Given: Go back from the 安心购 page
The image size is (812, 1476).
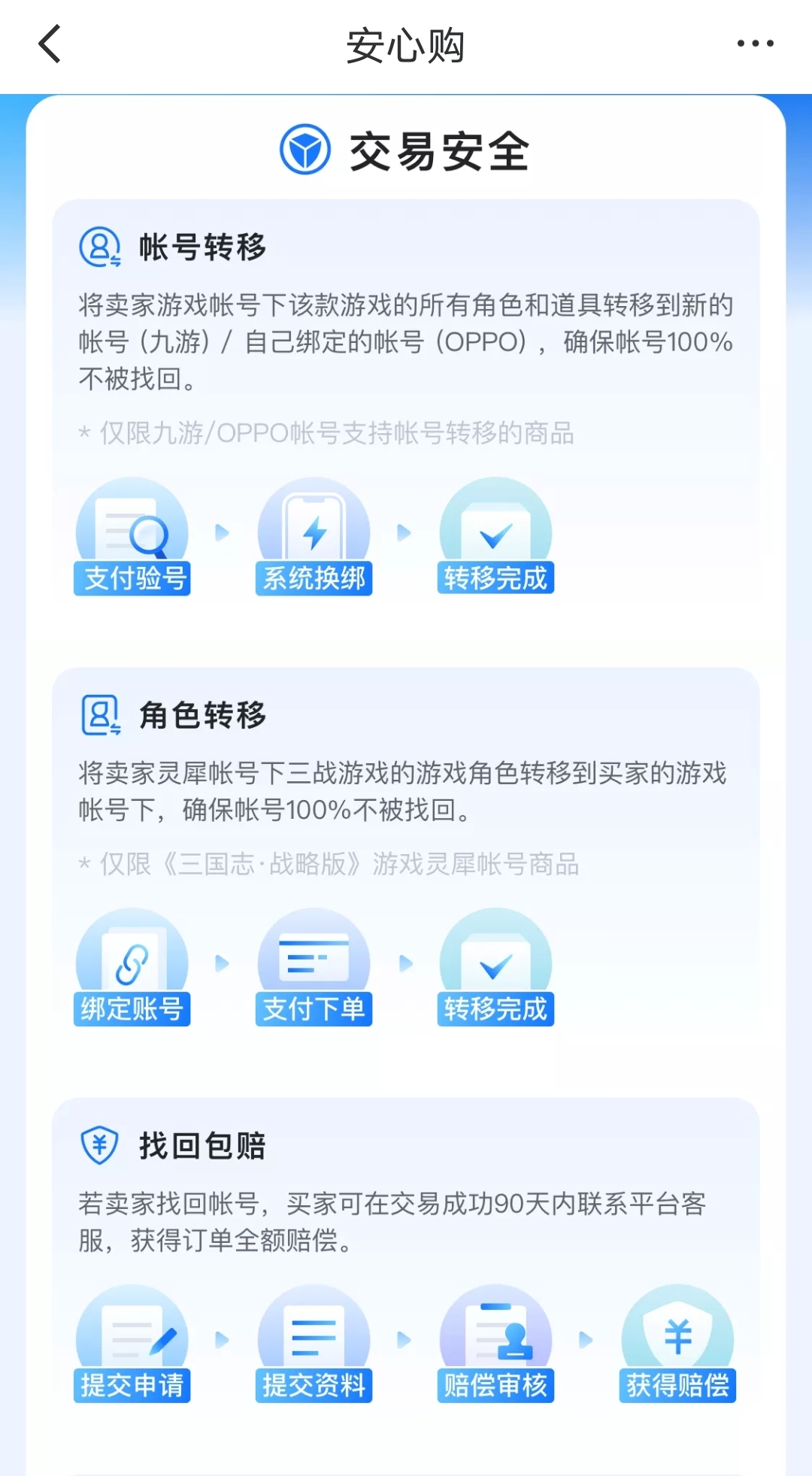Looking at the screenshot, I should coord(50,44).
